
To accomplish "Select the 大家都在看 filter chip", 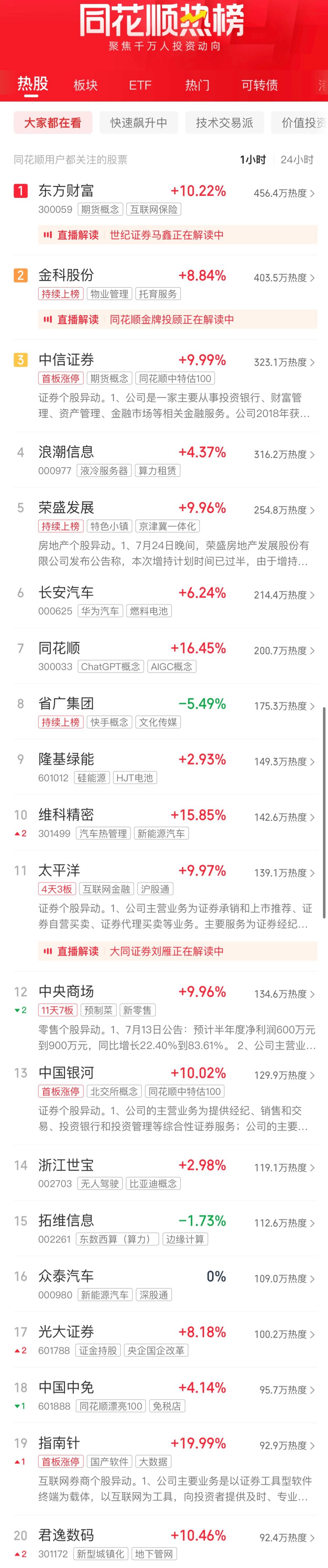I will pyautogui.click(x=53, y=122).
